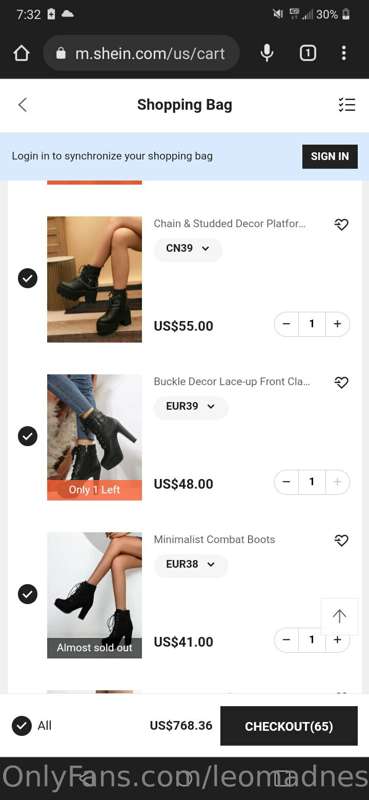Proceed with CHECKOUT(65)
The image size is (369, 800).
289,726
